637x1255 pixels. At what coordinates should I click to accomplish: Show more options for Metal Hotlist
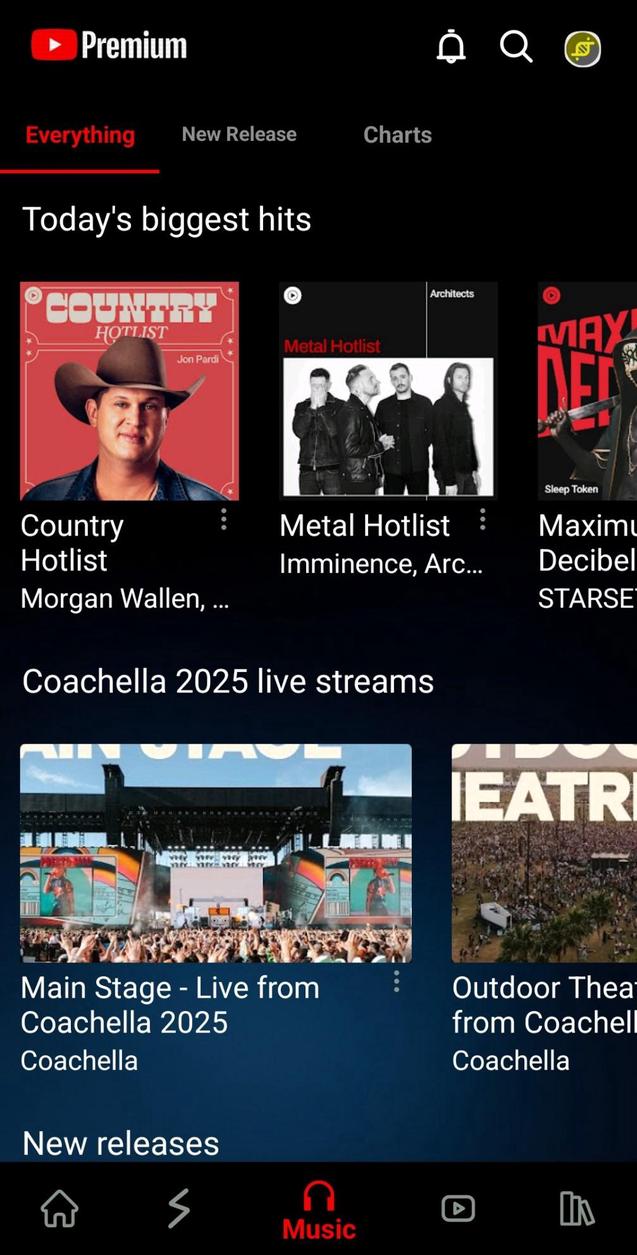(482, 520)
